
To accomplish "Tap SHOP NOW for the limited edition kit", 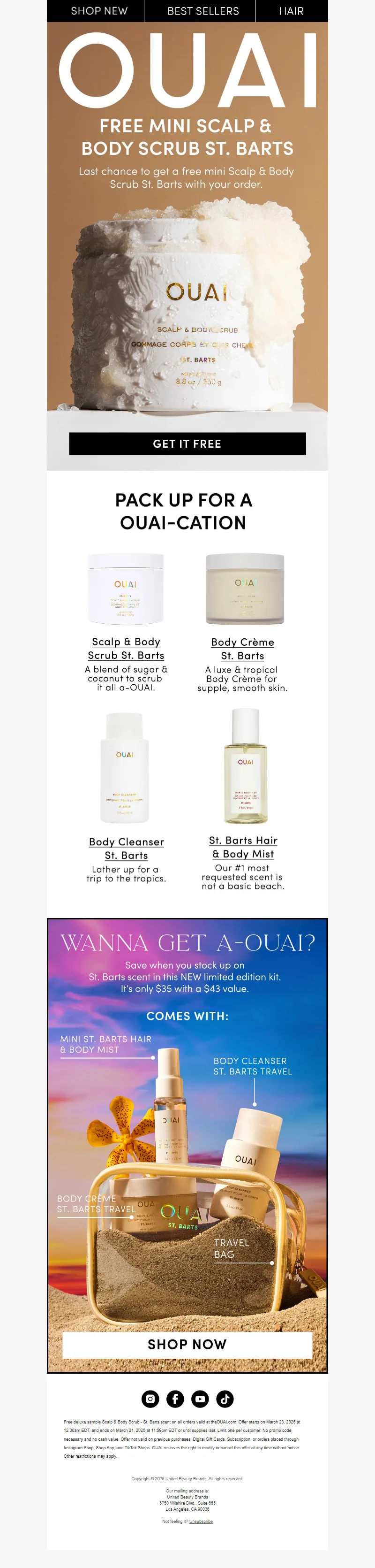I will (x=187, y=1345).
